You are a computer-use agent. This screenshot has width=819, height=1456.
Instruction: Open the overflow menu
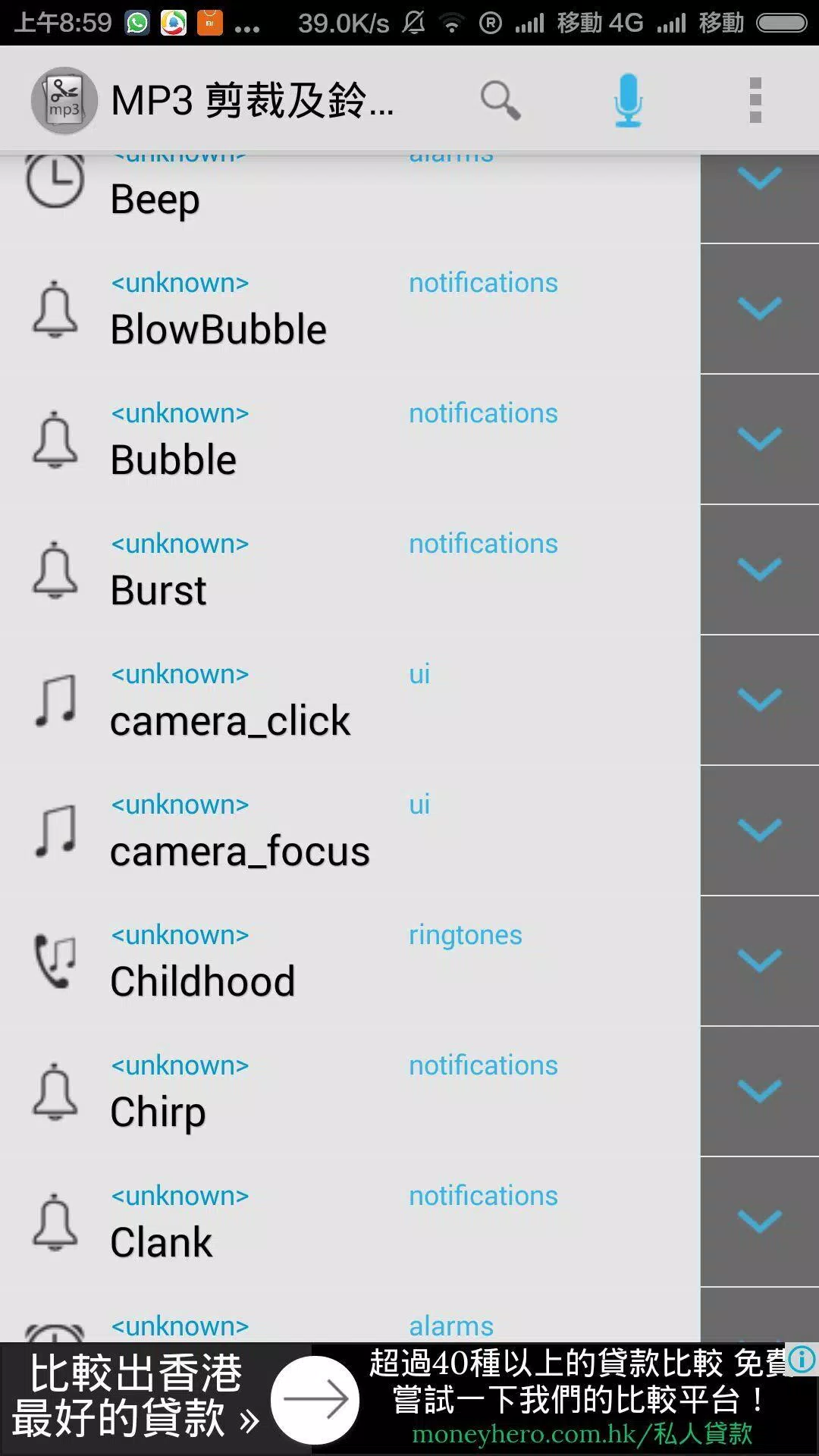click(755, 100)
